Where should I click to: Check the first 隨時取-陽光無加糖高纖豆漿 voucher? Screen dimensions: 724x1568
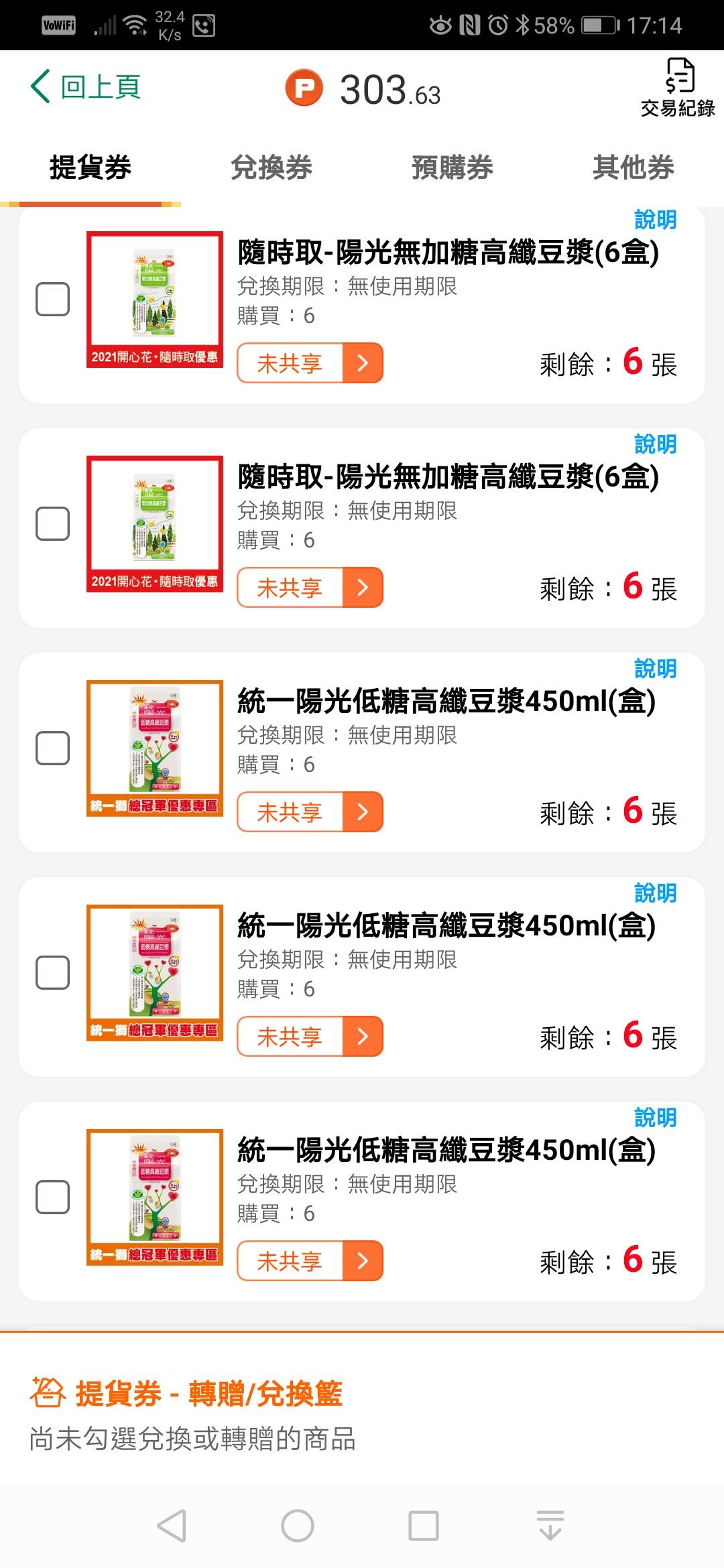(52, 299)
